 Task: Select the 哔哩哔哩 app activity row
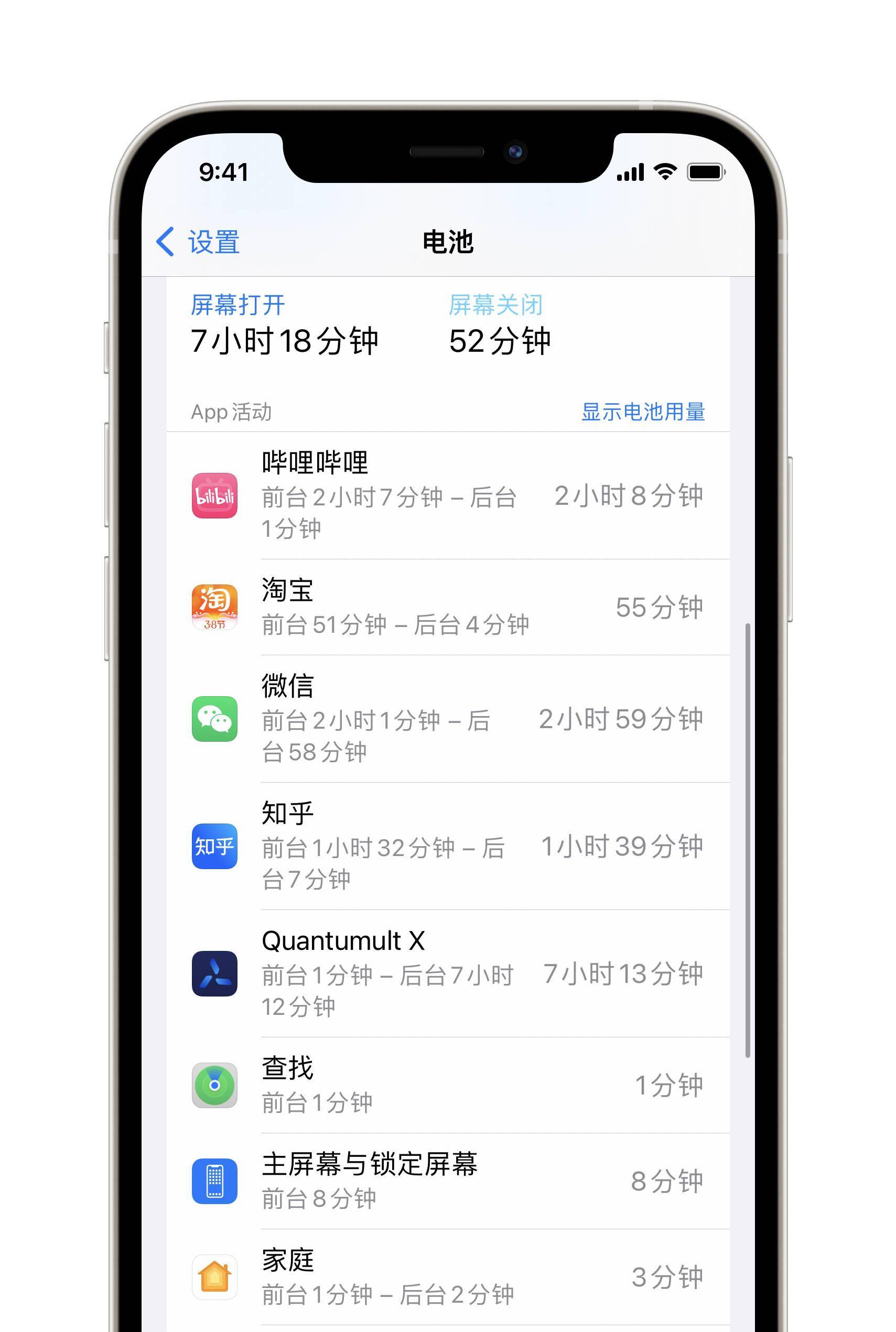click(x=448, y=495)
